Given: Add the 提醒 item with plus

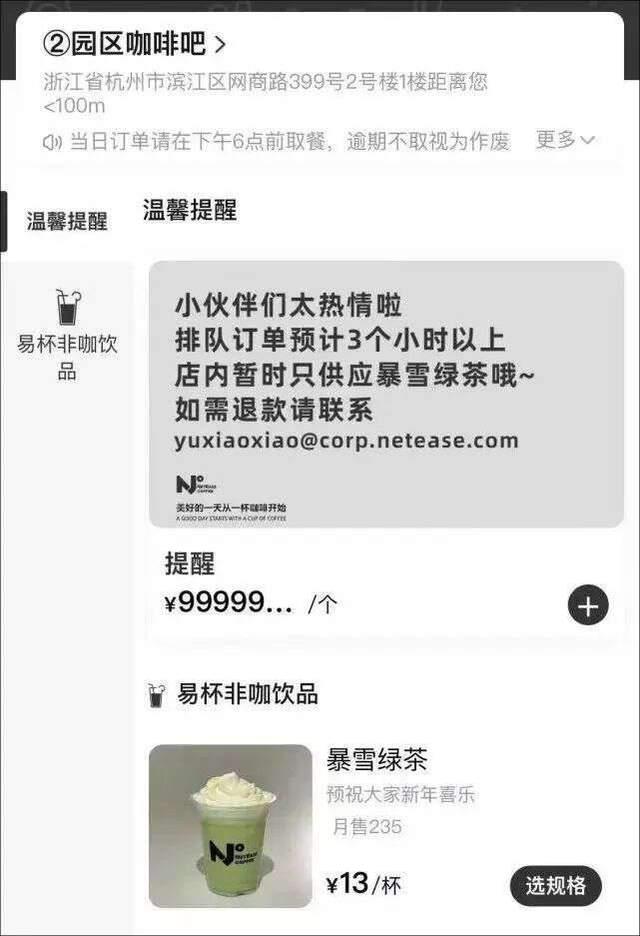Looking at the screenshot, I should pyautogui.click(x=588, y=606).
